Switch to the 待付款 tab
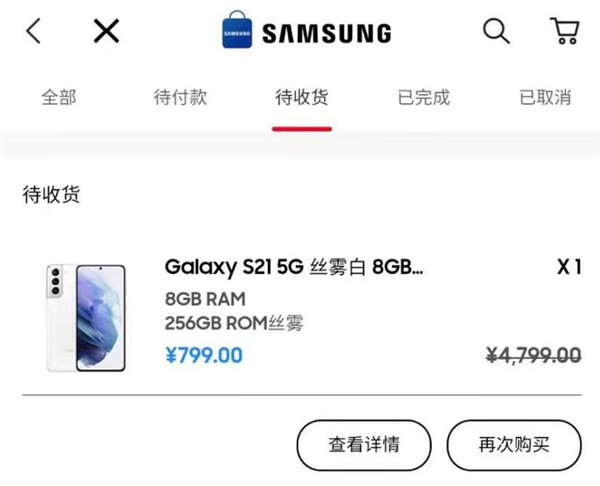The image size is (600, 486). click(180, 97)
